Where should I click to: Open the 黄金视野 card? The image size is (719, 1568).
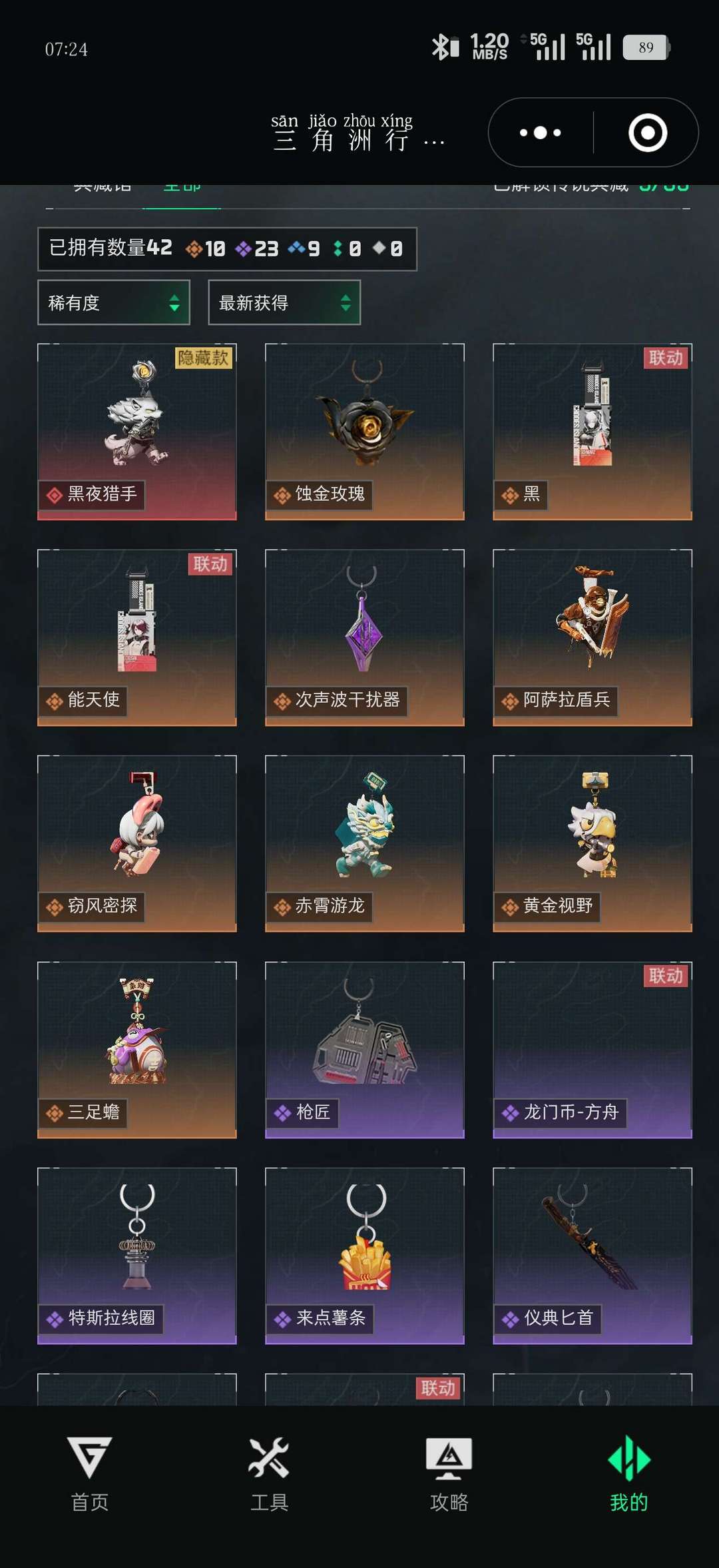593,843
